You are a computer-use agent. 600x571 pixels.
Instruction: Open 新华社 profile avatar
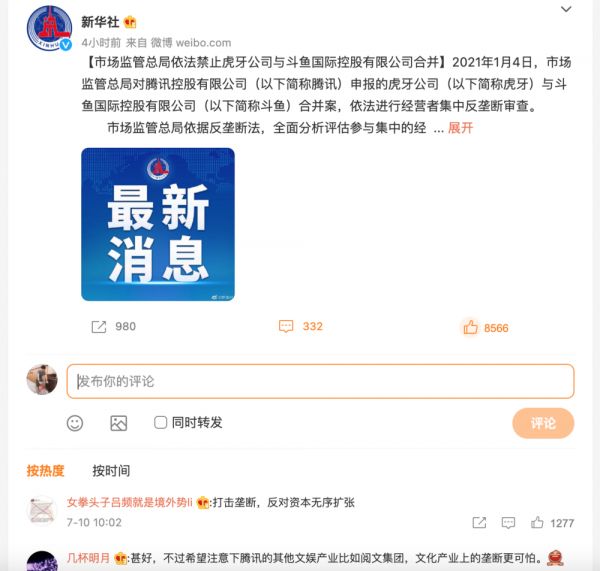(49, 28)
